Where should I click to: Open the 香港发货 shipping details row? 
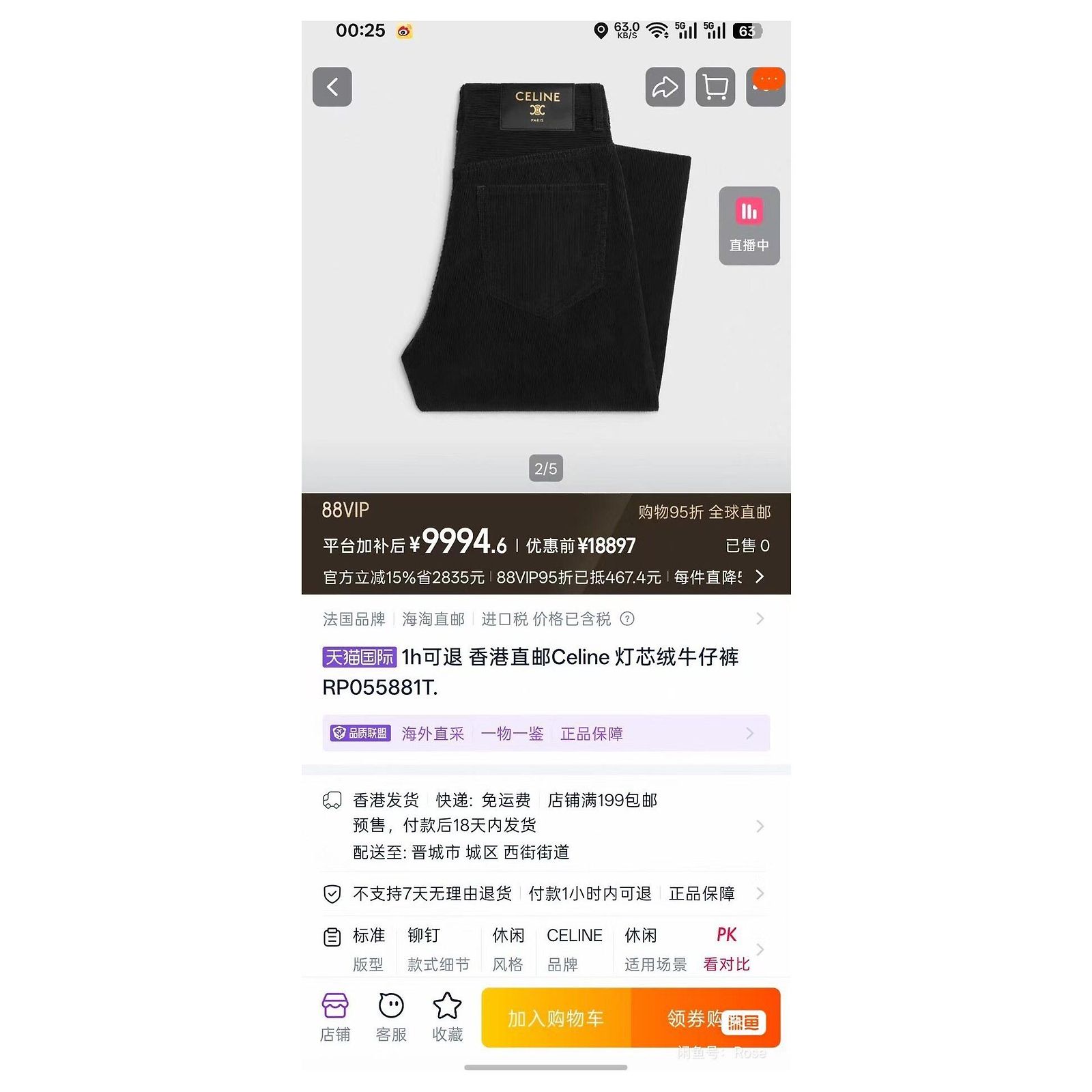tap(545, 826)
